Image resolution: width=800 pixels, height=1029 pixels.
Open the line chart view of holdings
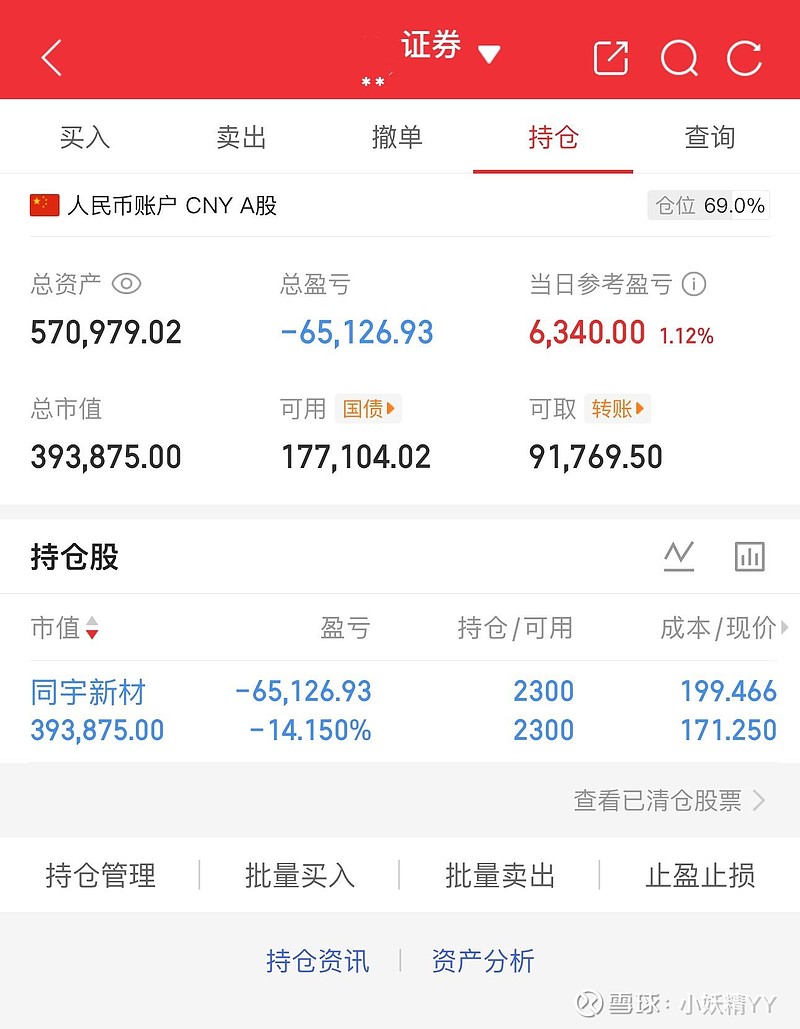click(x=679, y=556)
